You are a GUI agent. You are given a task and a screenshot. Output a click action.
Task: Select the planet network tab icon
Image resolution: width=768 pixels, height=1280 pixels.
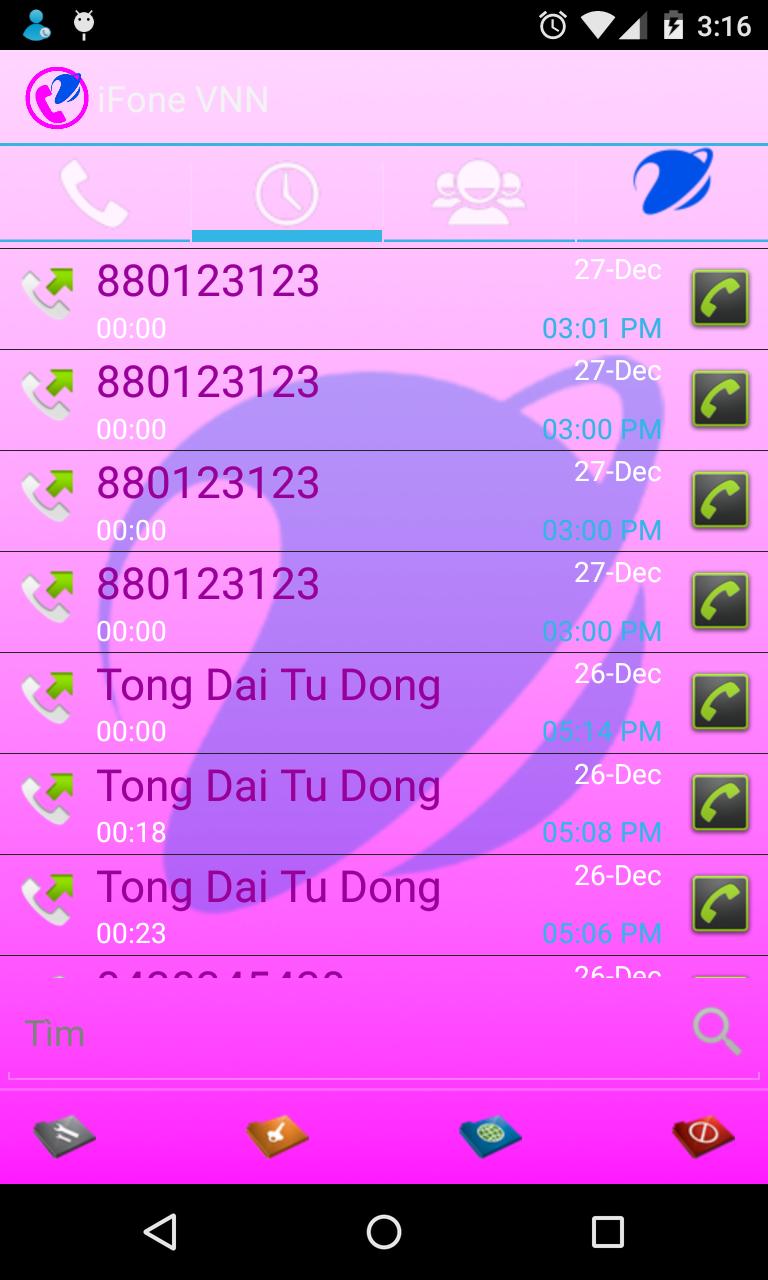(671, 185)
